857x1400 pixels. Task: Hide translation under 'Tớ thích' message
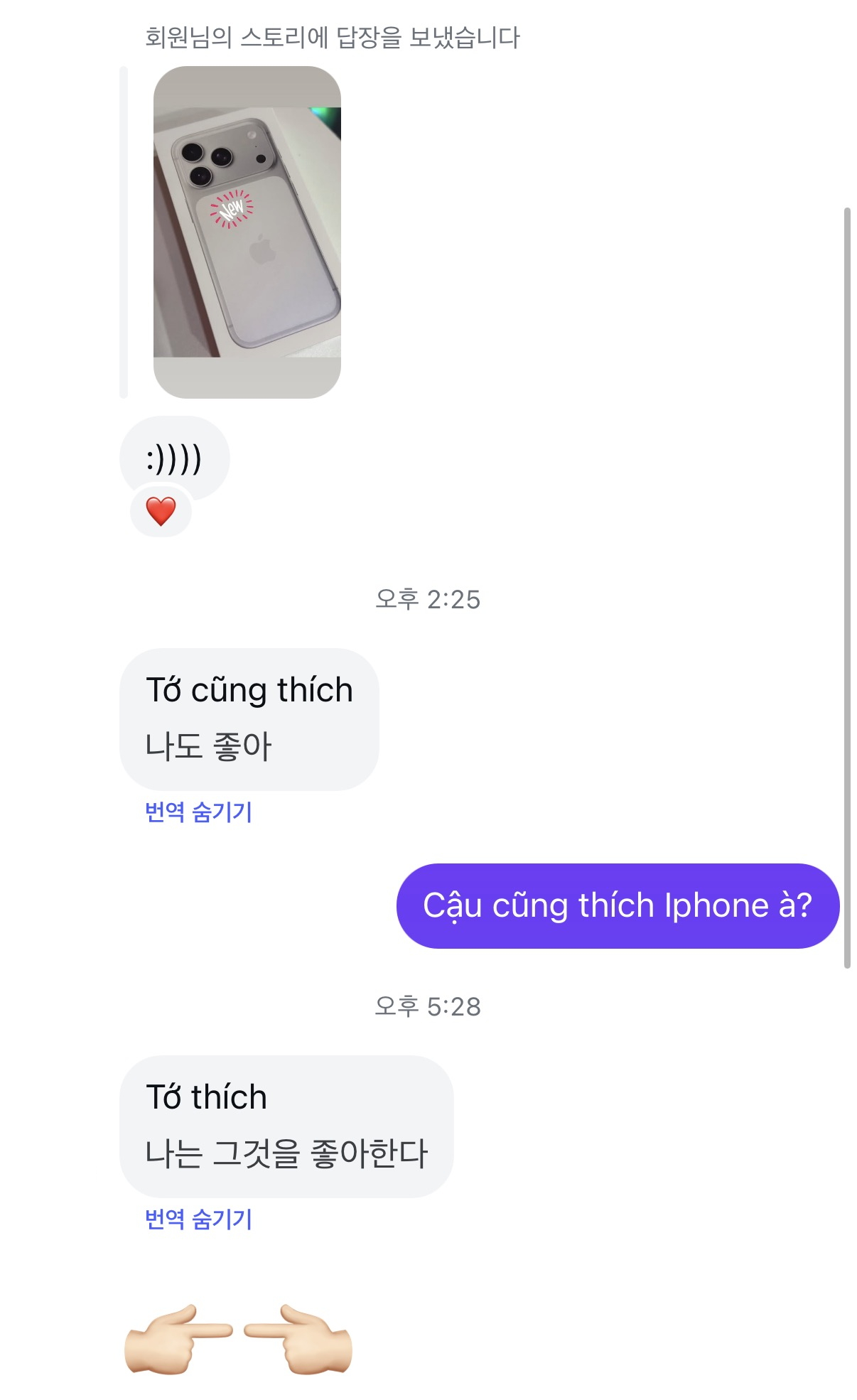[x=198, y=1218]
